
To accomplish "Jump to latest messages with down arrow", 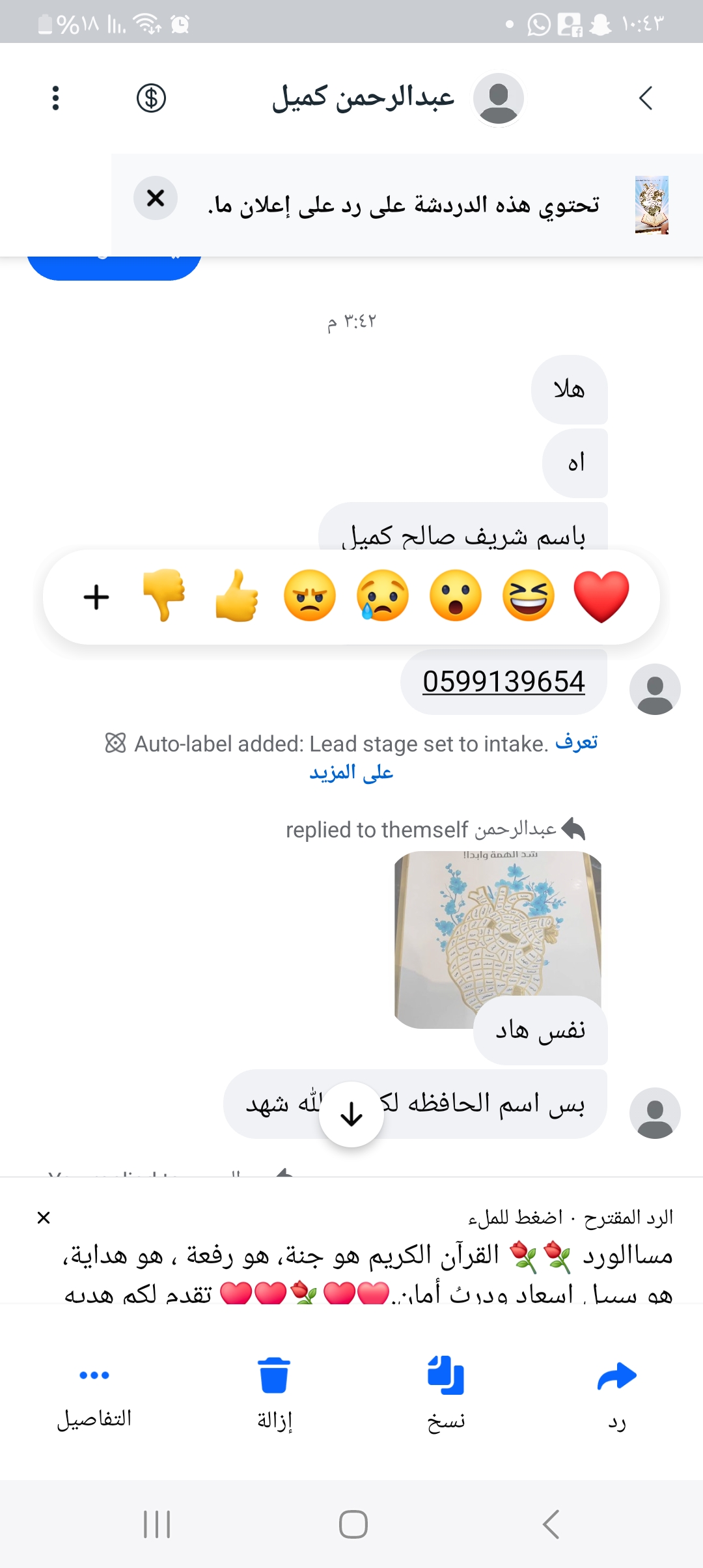I will tap(351, 1114).
